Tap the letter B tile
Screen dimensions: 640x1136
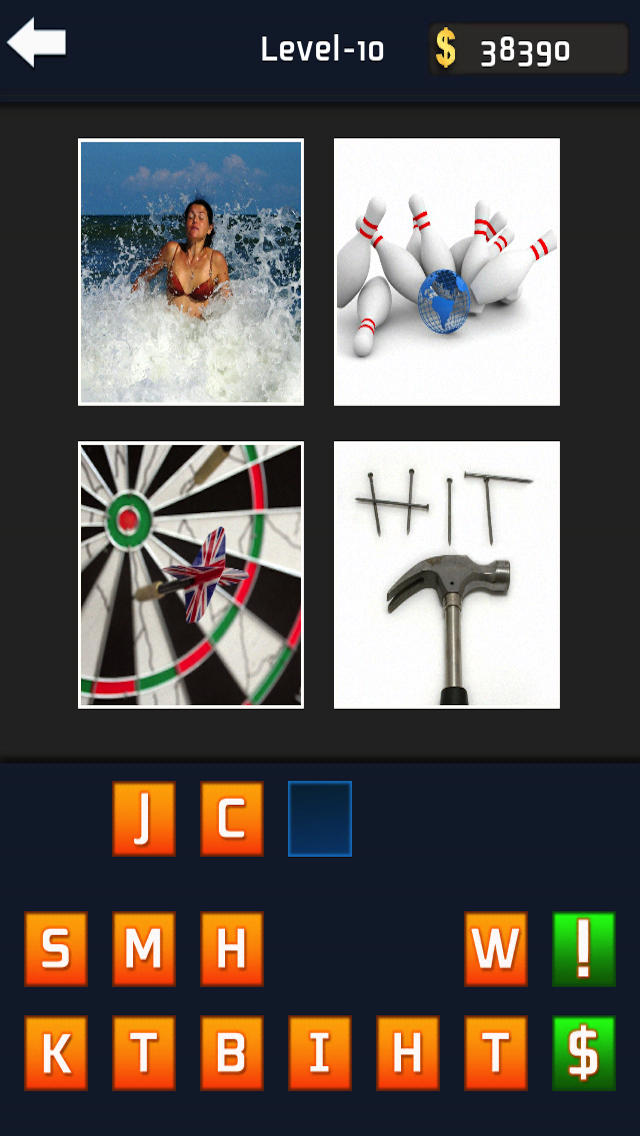[232, 1053]
